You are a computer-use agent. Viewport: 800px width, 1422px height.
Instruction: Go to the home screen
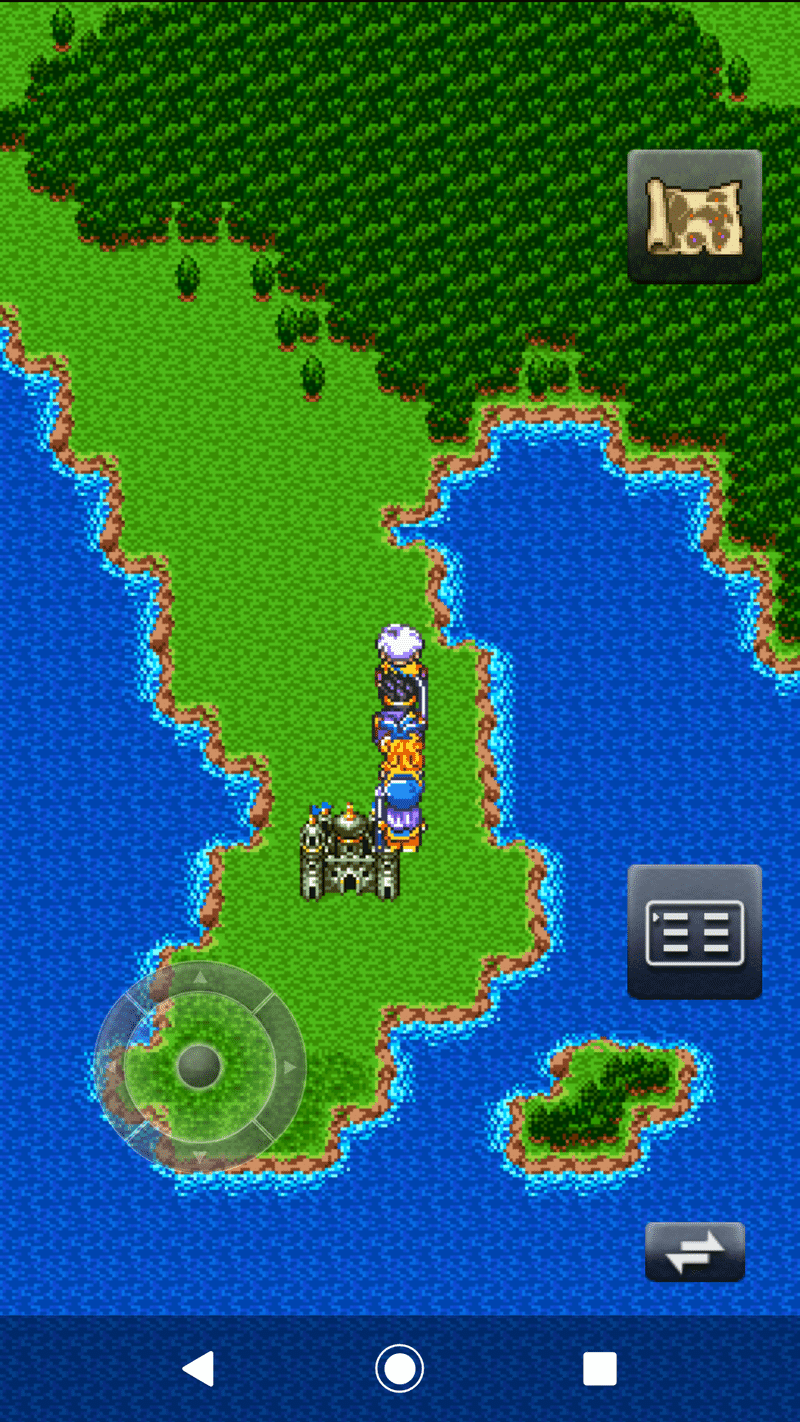point(399,1368)
